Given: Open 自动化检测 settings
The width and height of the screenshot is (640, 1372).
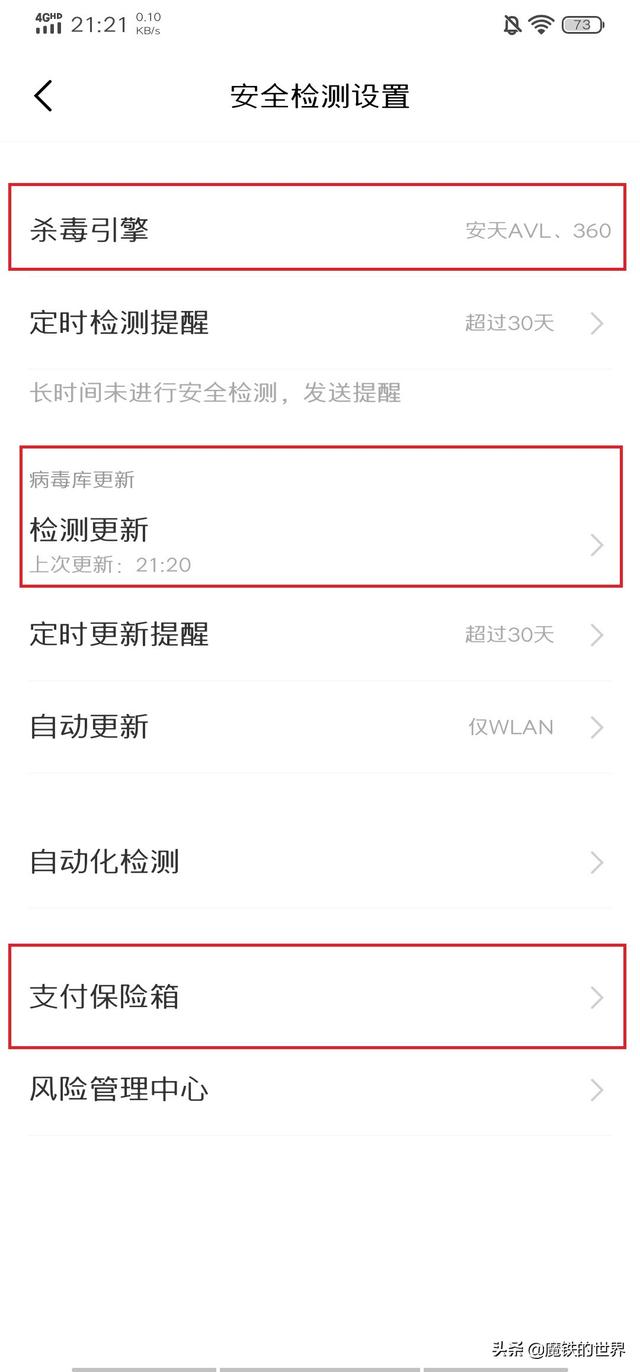Looking at the screenshot, I should click(x=318, y=862).
